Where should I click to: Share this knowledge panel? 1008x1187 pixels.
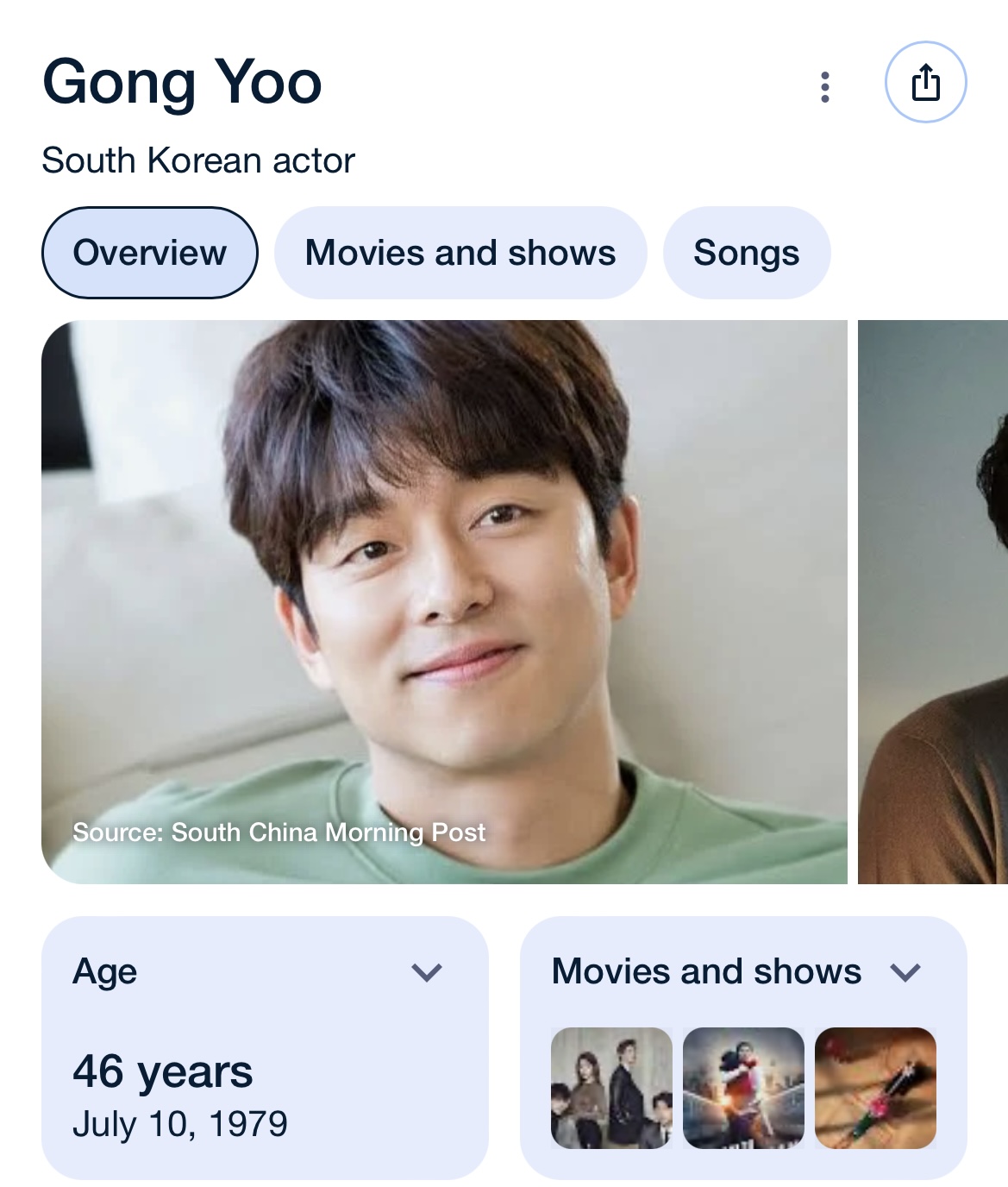click(x=925, y=83)
